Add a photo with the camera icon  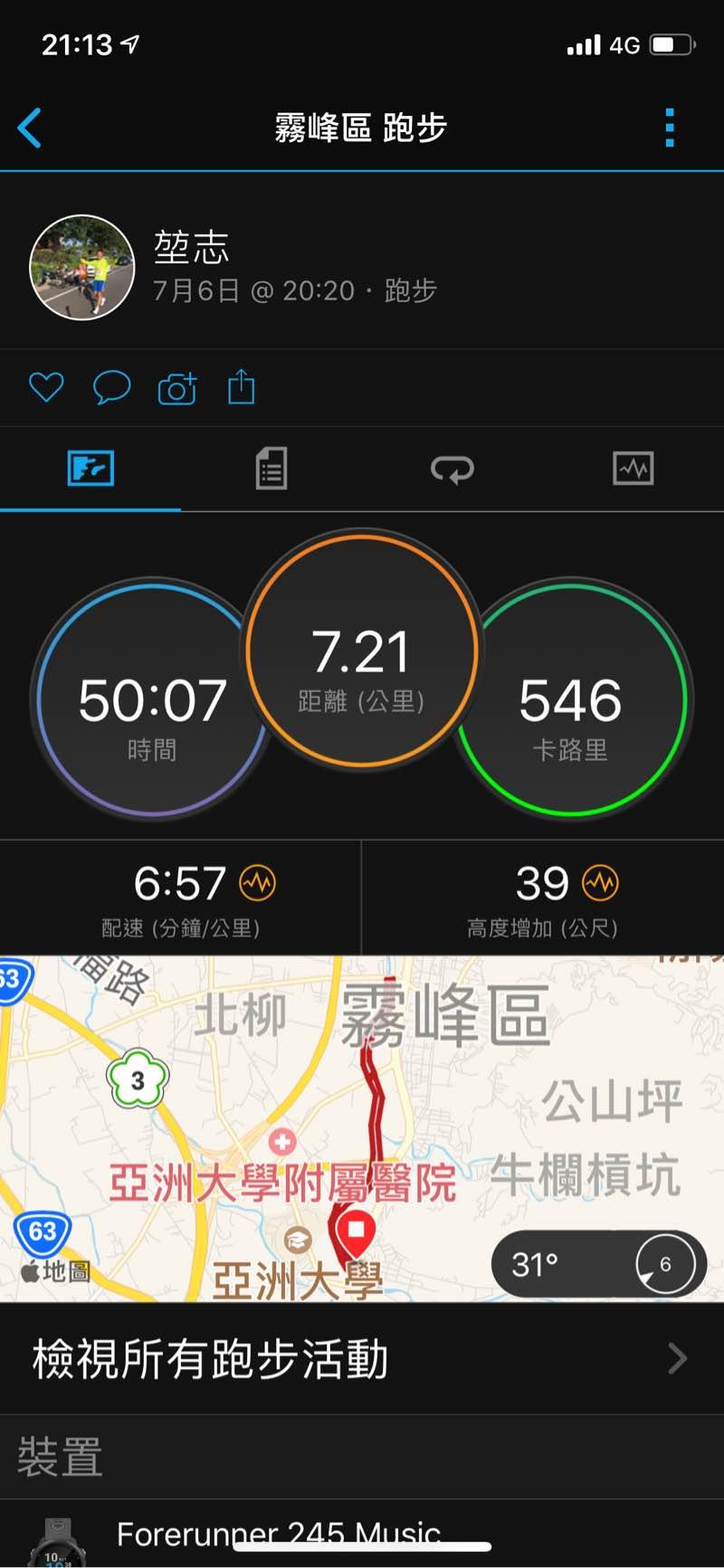(177, 387)
